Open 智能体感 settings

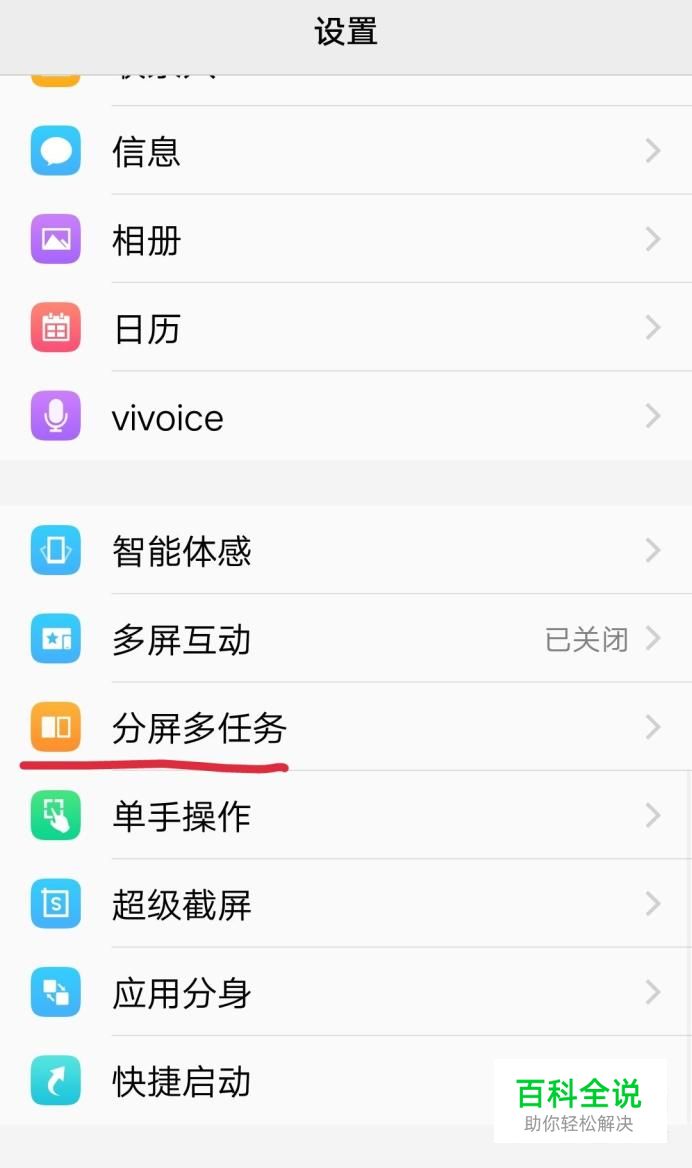tap(346, 551)
